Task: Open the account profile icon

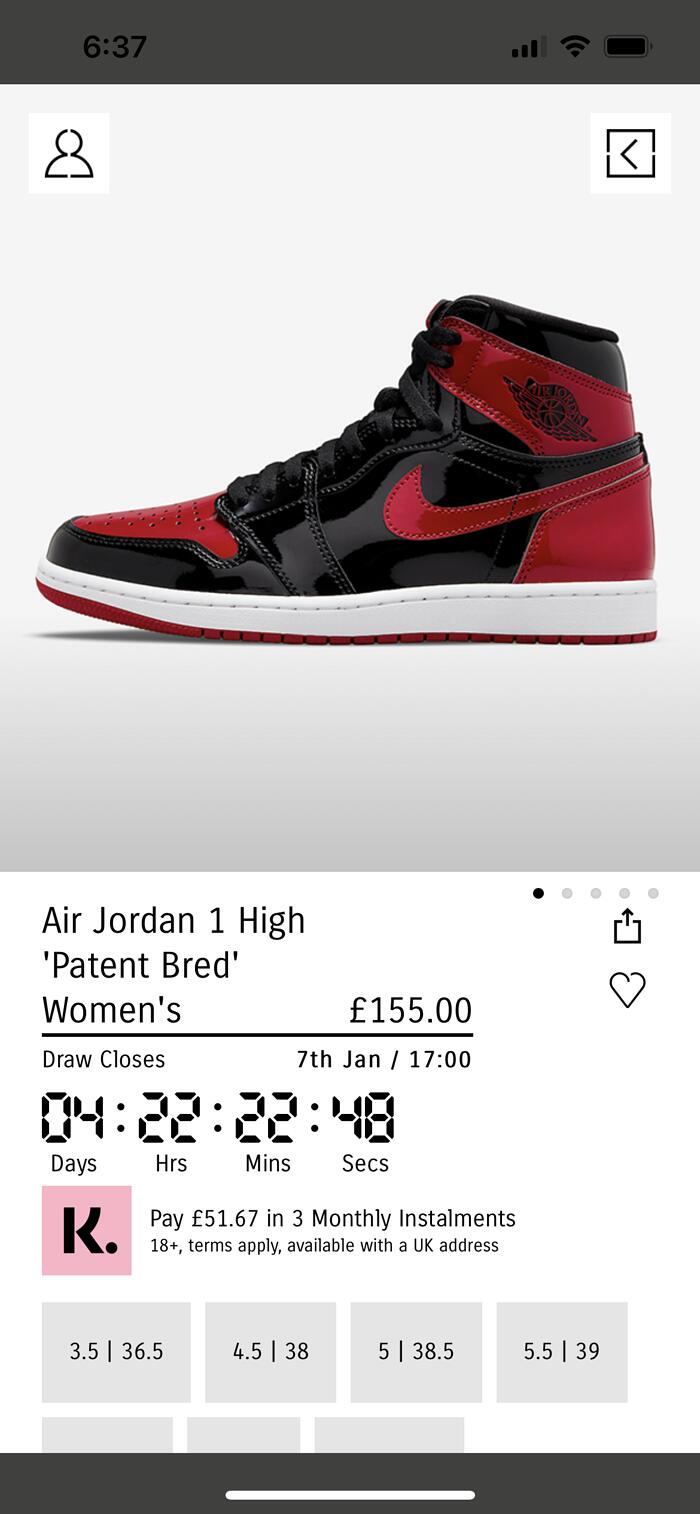Action: click(x=69, y=153)
